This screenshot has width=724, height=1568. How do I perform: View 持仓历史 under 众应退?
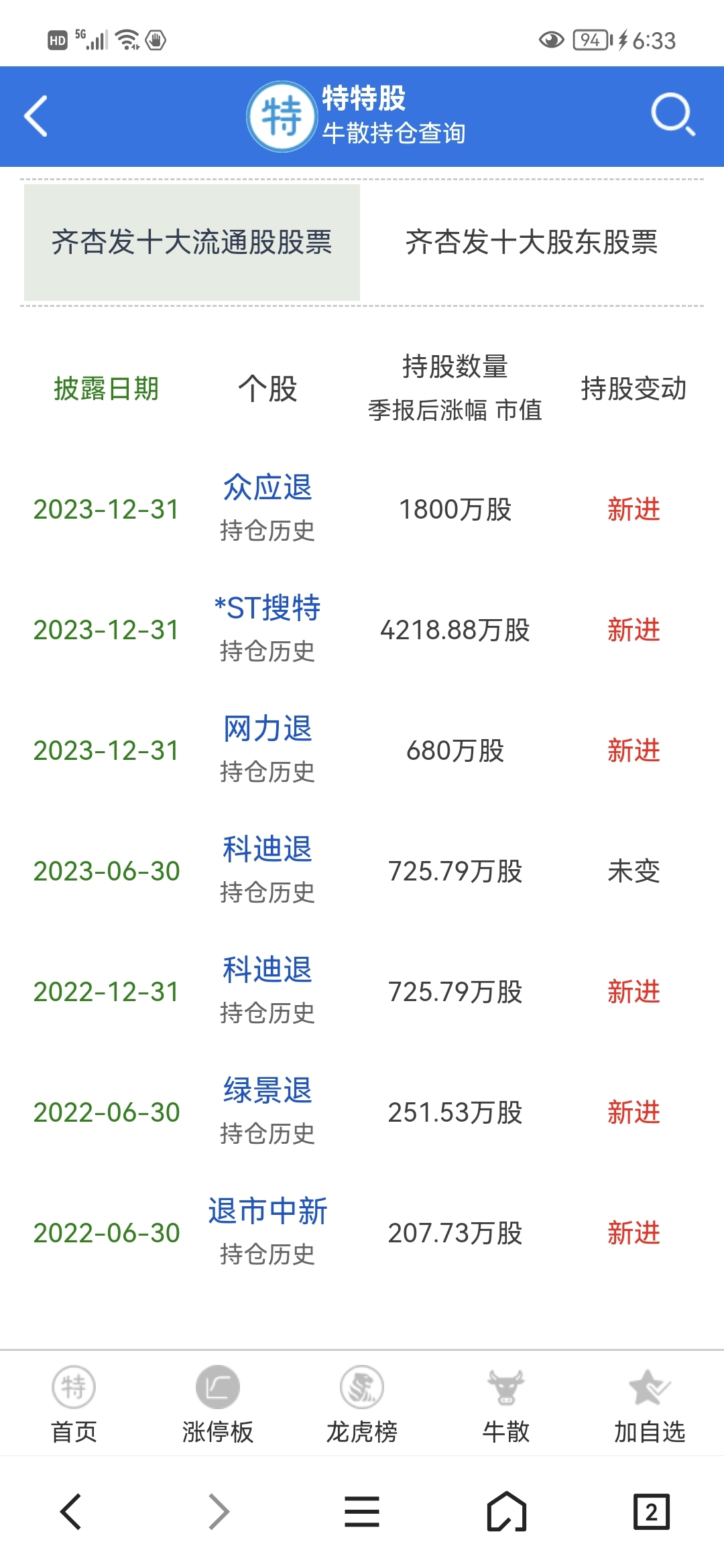[267, 531]
